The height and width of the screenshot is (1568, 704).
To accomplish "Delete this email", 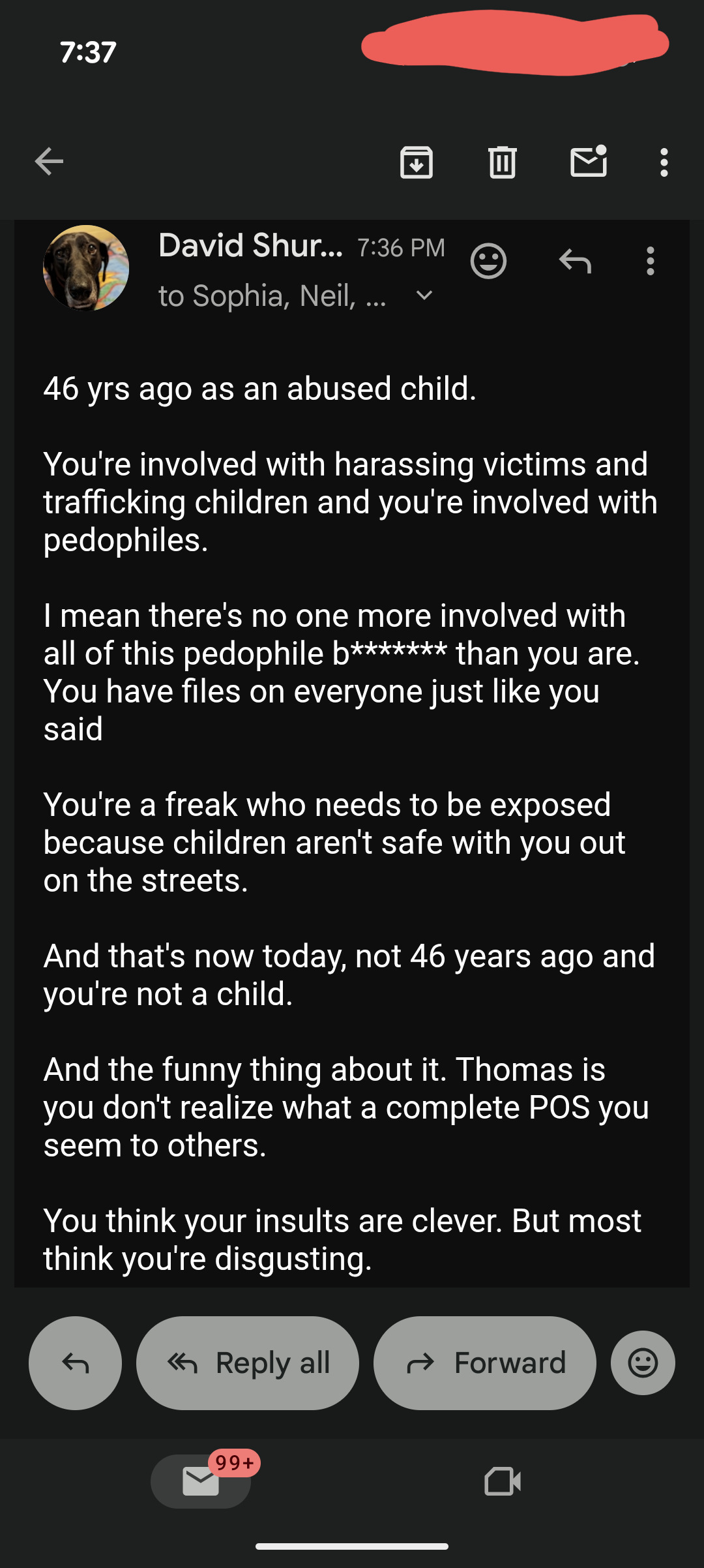I will point(502,162).
